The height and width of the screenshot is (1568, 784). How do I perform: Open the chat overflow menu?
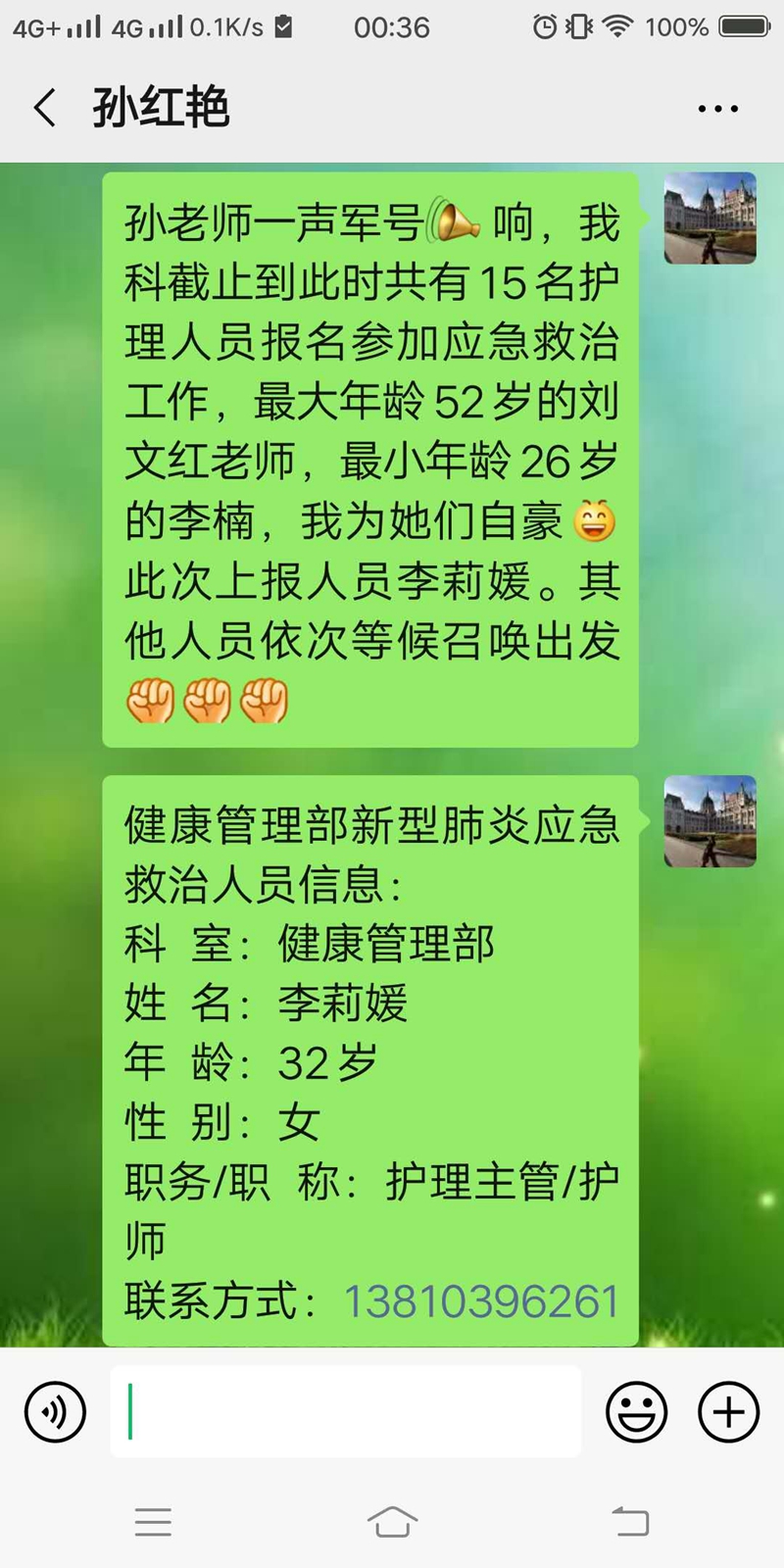pos(717,109)
